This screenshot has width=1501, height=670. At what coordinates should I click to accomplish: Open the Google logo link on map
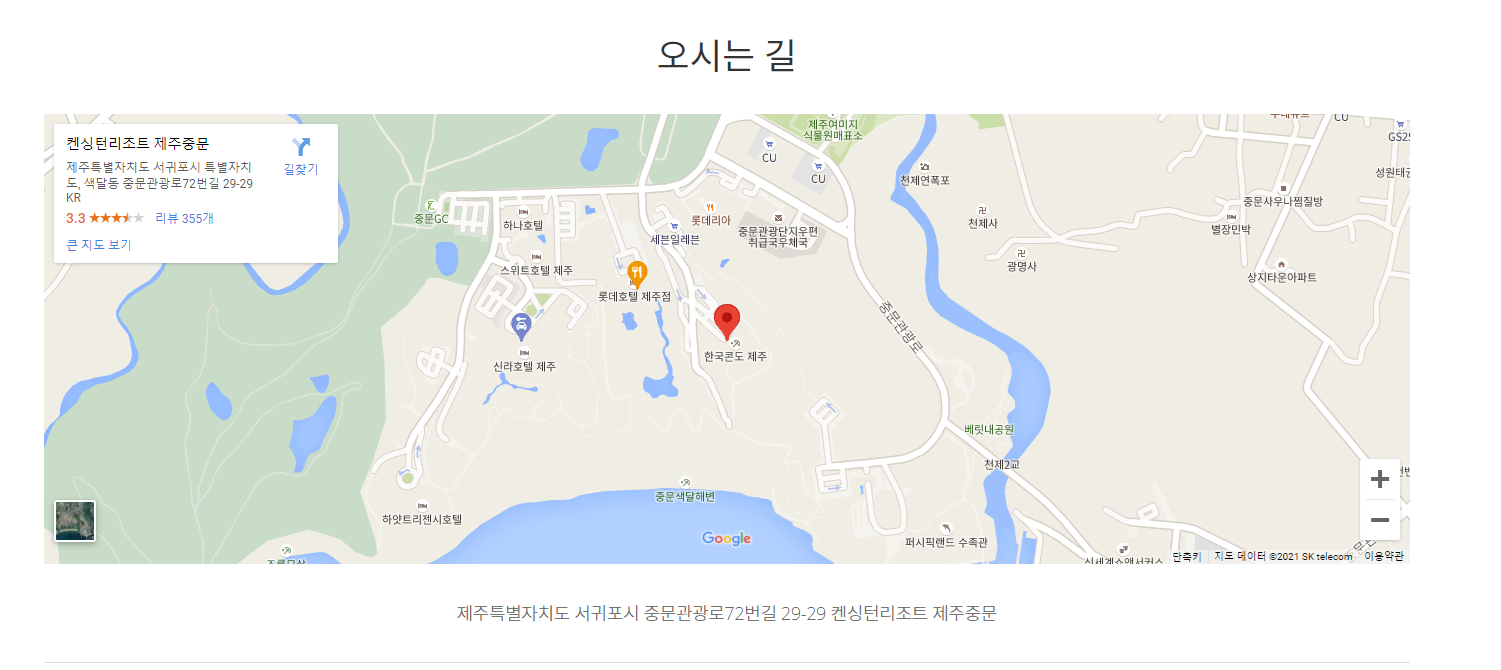[x=726, y=539]
